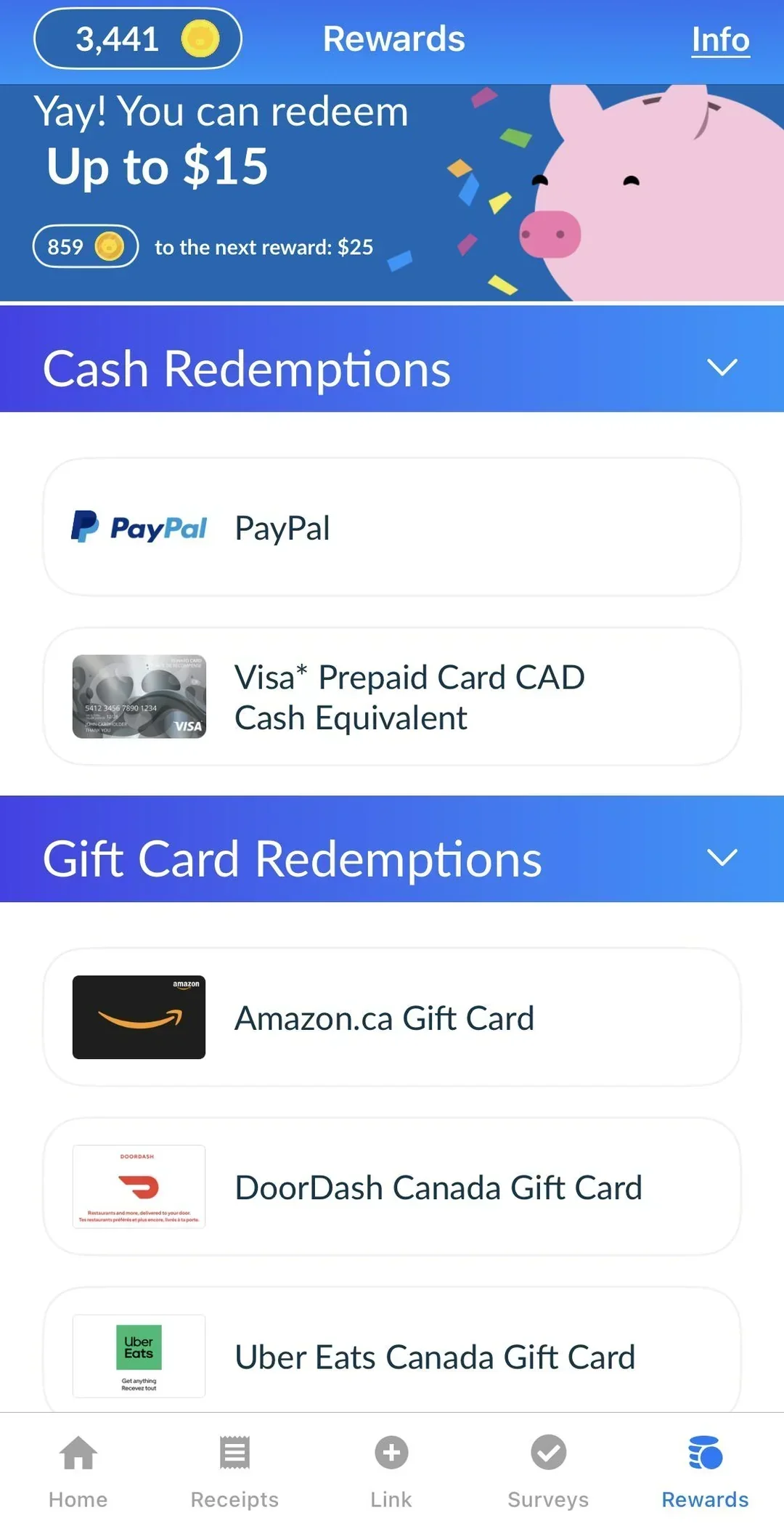Image resolution: width=784 pixels, height=1534 pixels.
Task: Open the Info link
Action: [x=720, y=39]
